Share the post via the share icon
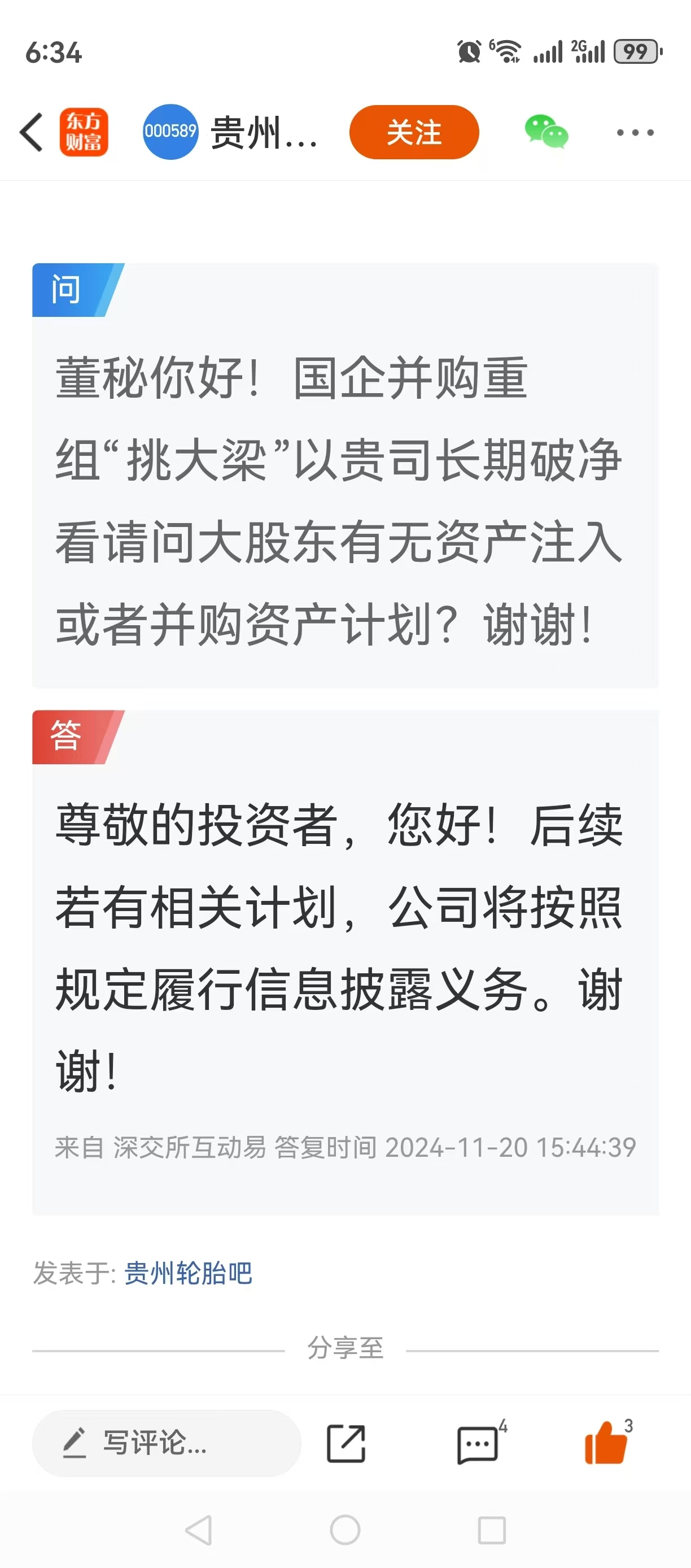The height and width of the screenshot is (1568, 691). pos(346,1443)
